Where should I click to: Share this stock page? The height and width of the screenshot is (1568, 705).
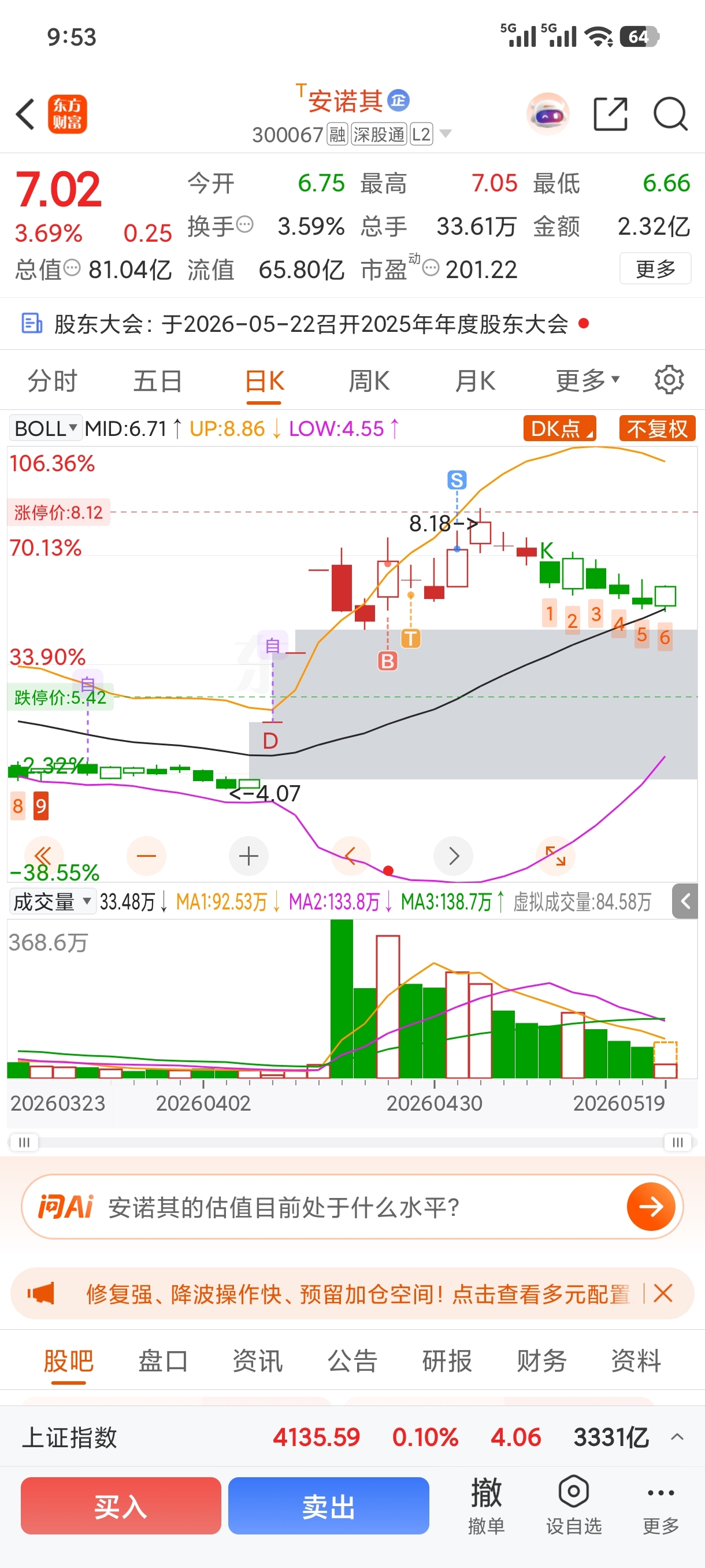click(610, 114)
